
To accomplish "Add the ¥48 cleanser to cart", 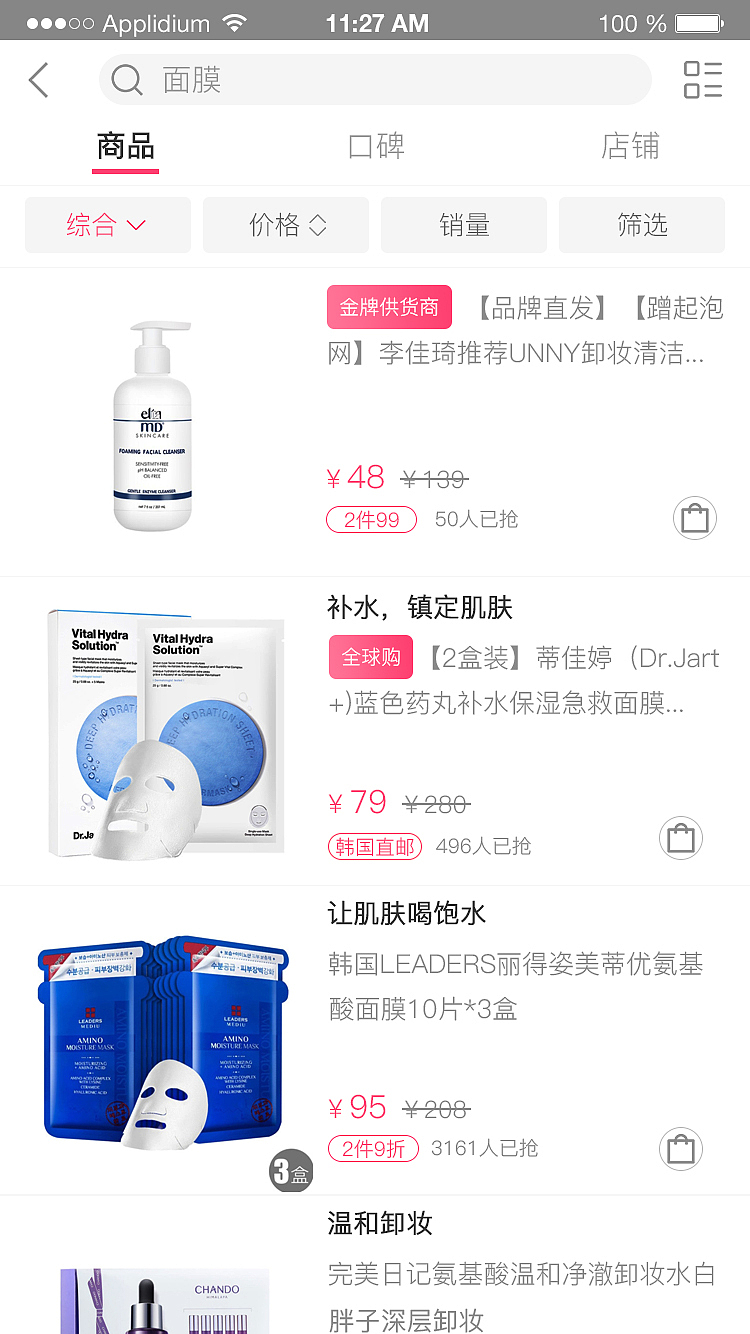I will 694,519.
